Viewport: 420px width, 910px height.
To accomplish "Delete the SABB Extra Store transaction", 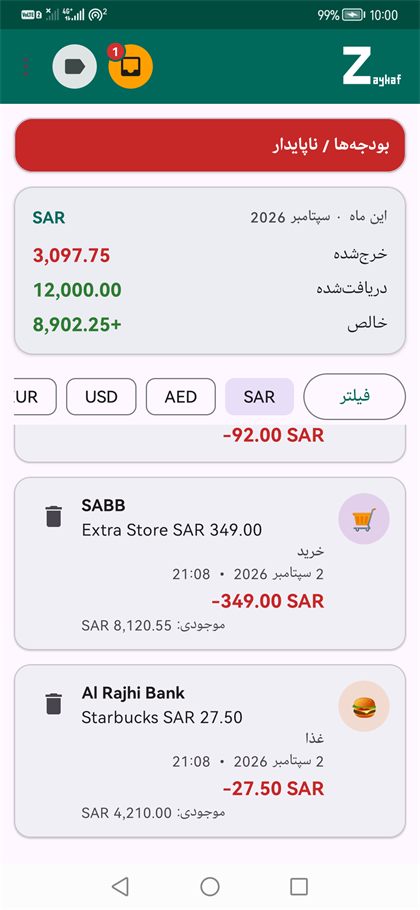I will coord(53,516).
